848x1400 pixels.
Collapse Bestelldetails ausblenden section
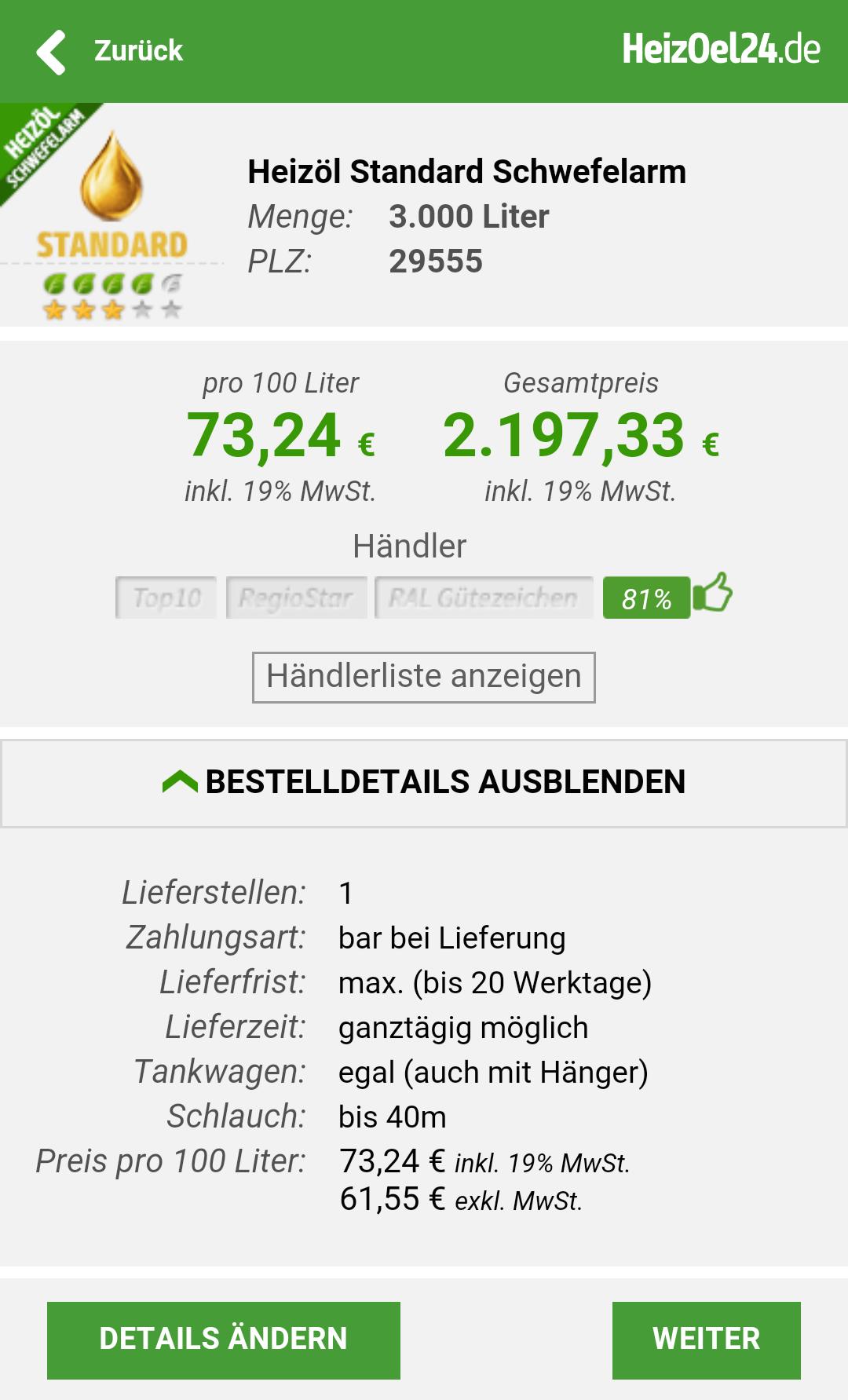(x=423, y=783)
